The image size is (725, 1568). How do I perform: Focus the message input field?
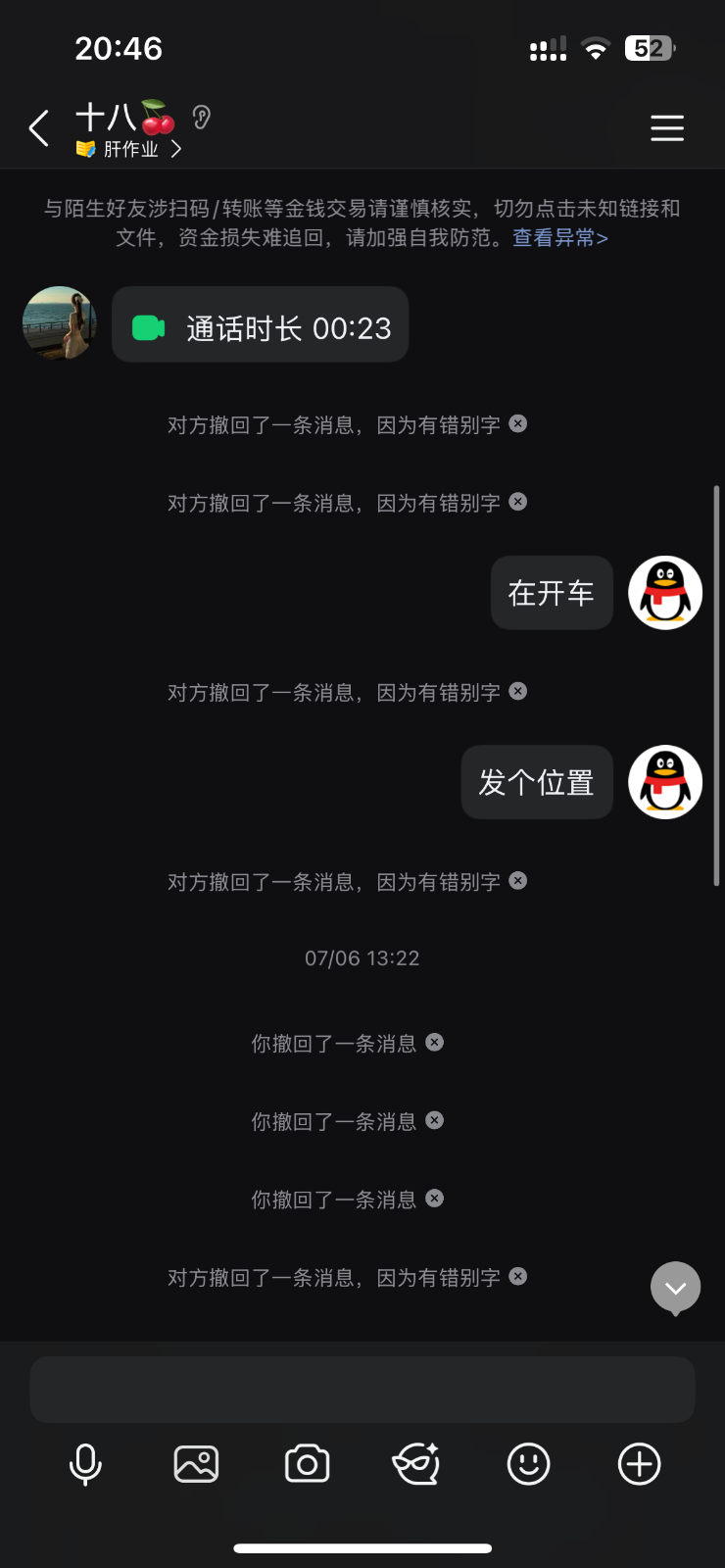tap(362, 1390)
